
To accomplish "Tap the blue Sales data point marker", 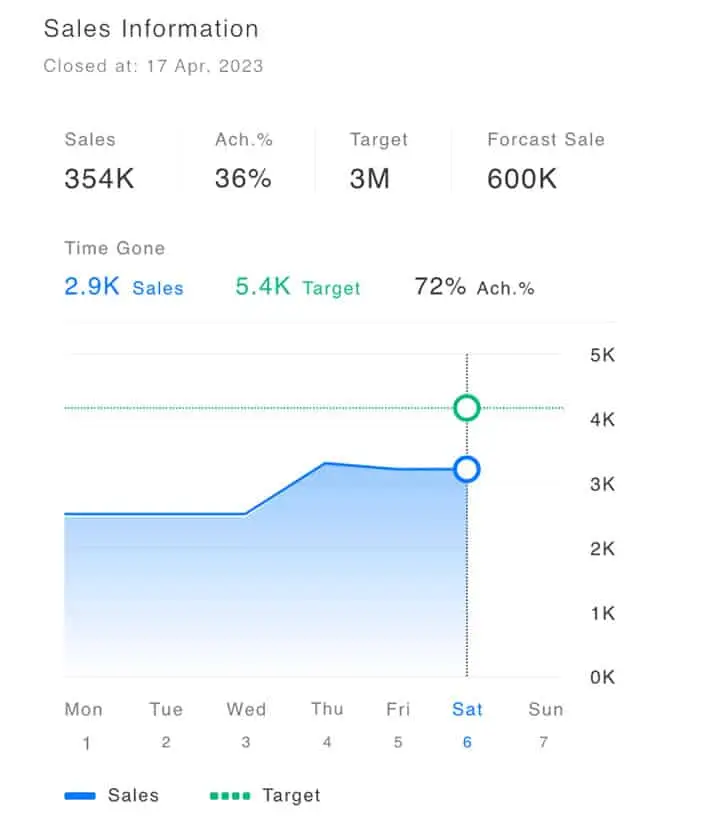I will (466, 469).
